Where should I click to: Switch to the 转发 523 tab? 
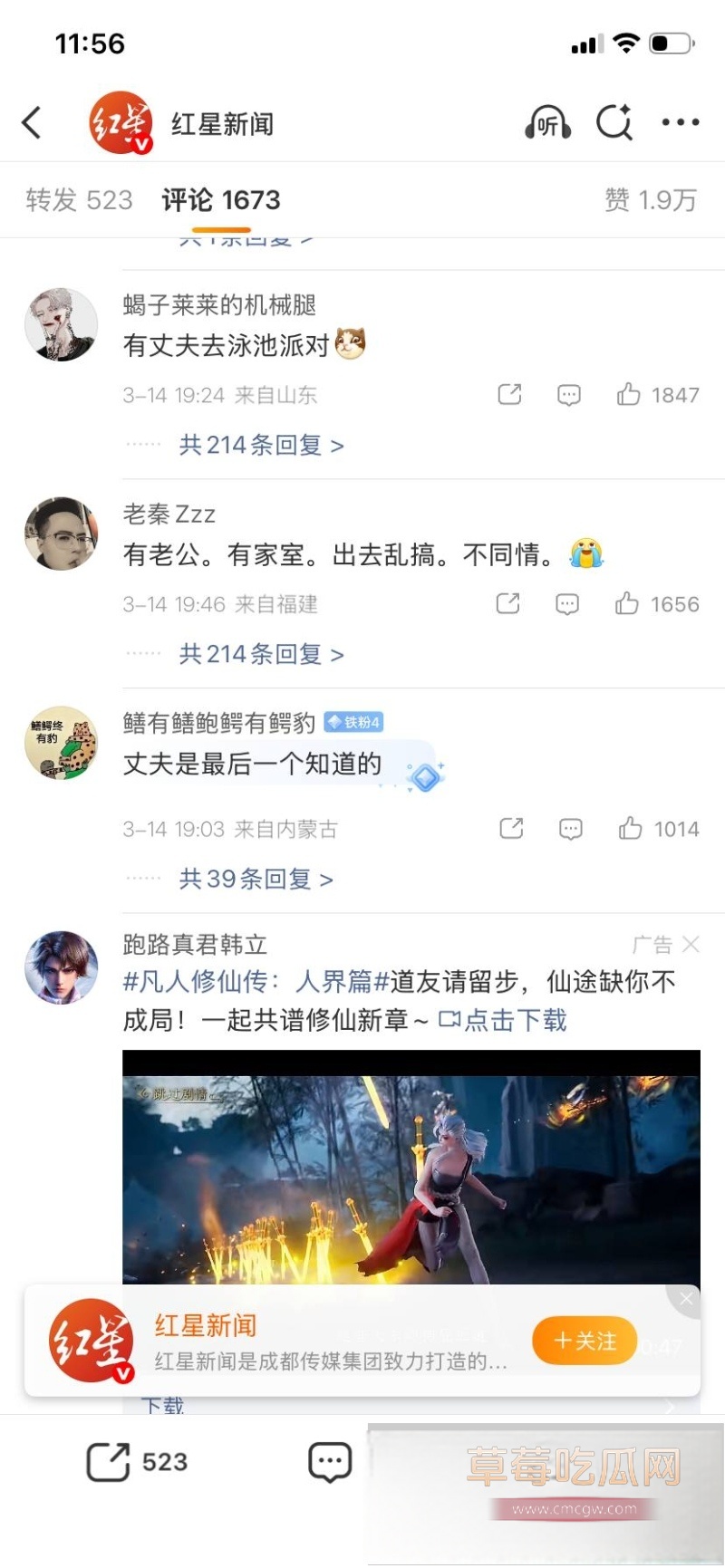(x=79, y=199)
